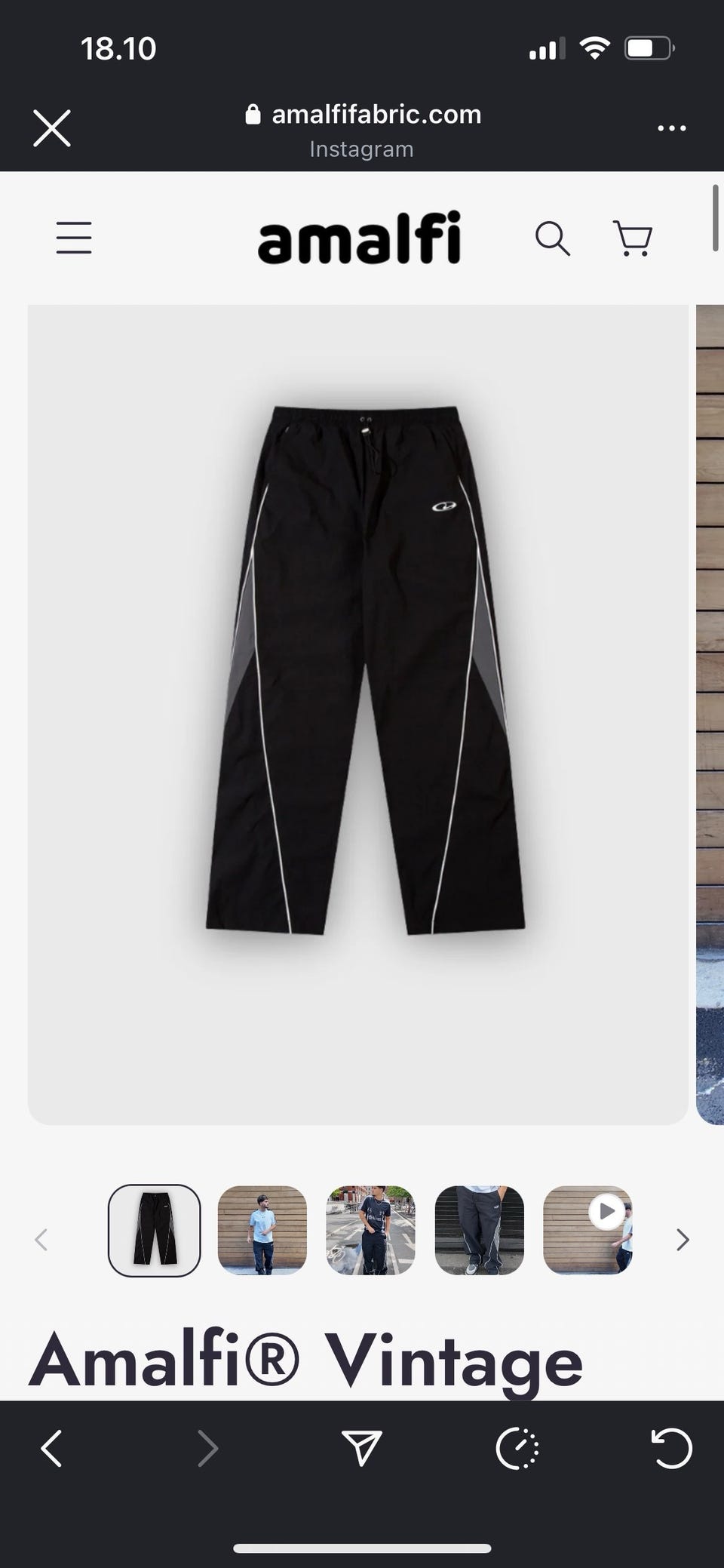The height and width of the screenshot is (1568, 724).
Task: View the close-up pants thumbnail
Action: pos(480,1230)
